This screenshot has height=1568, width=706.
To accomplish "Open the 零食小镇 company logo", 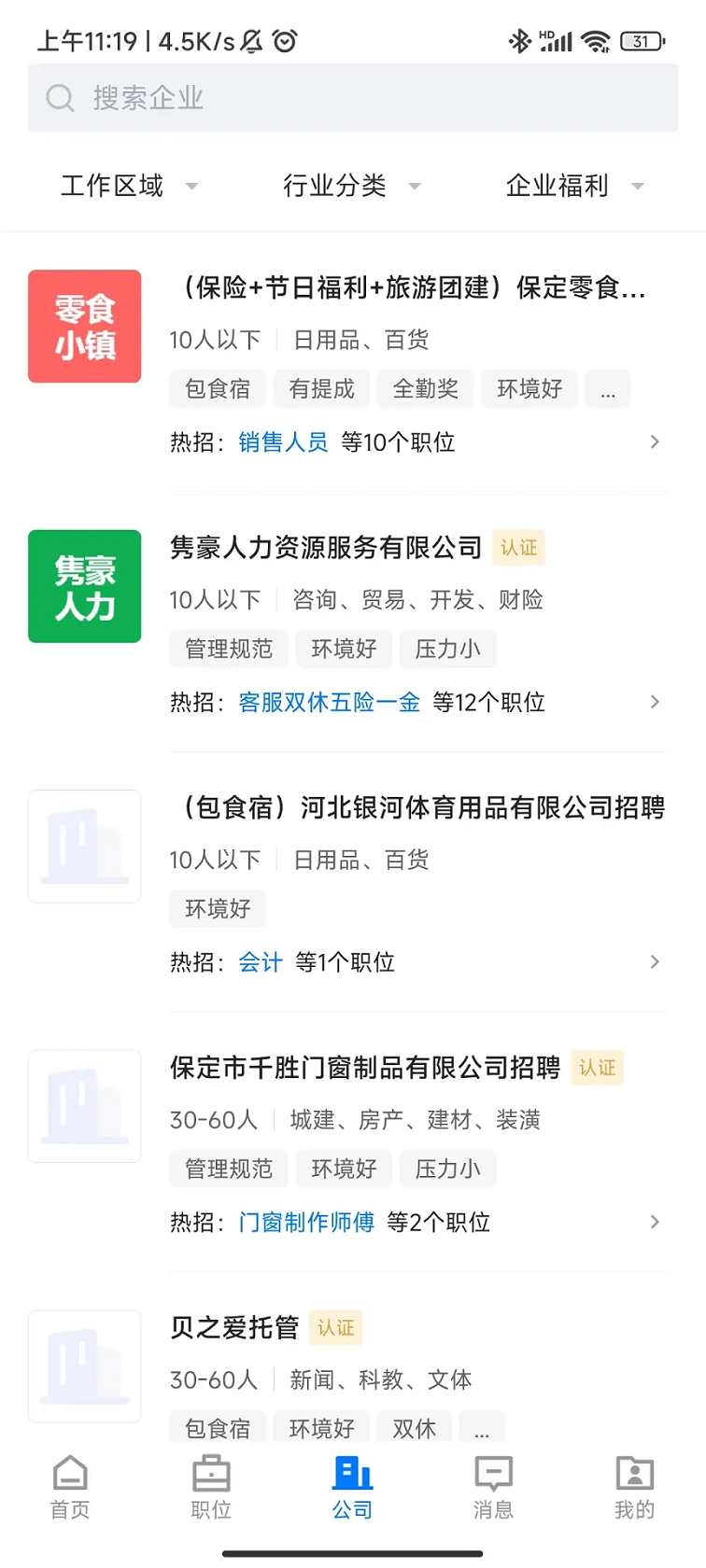I will pos(84,326).
